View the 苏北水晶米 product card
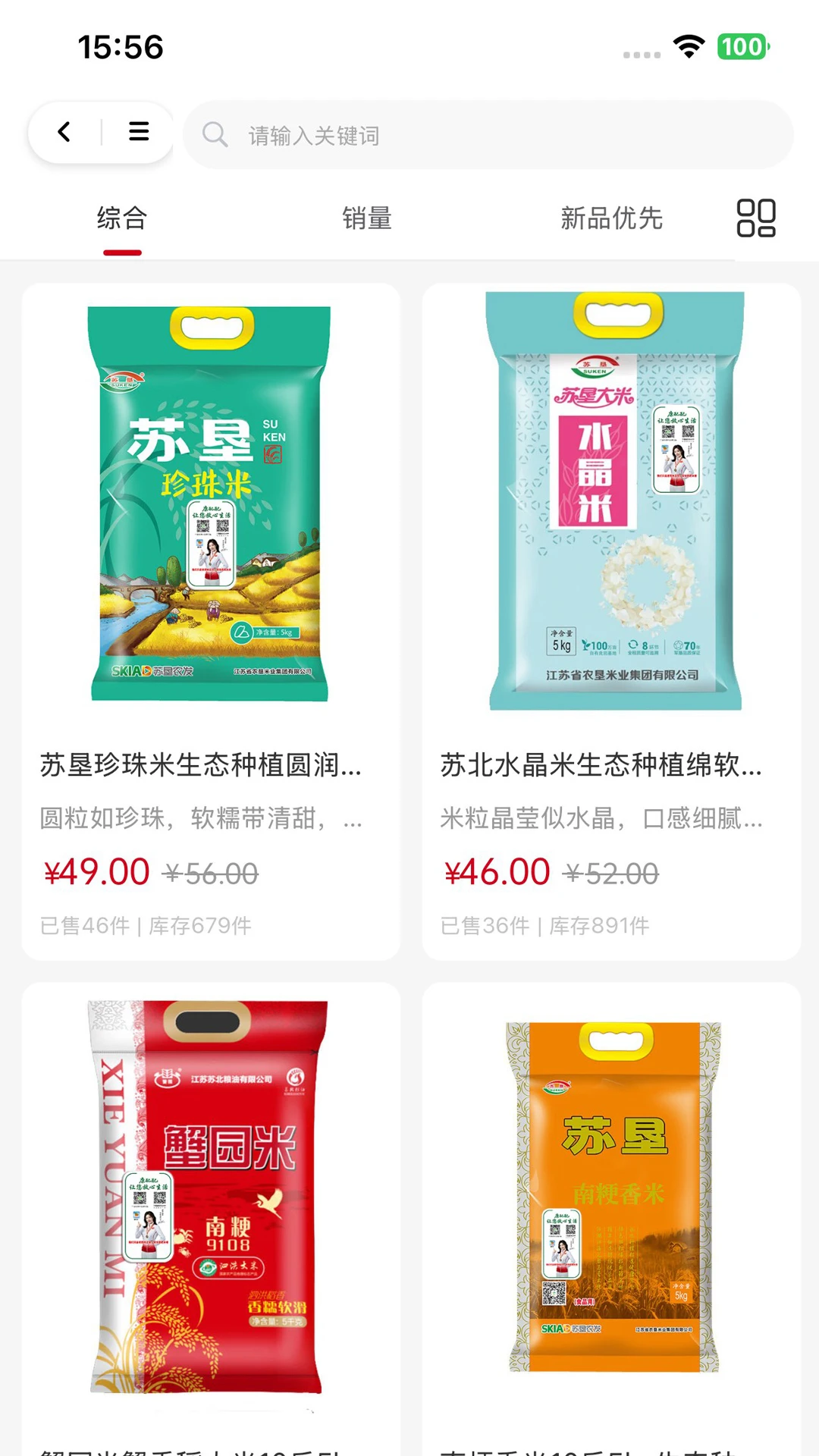 tap(611, 622)
